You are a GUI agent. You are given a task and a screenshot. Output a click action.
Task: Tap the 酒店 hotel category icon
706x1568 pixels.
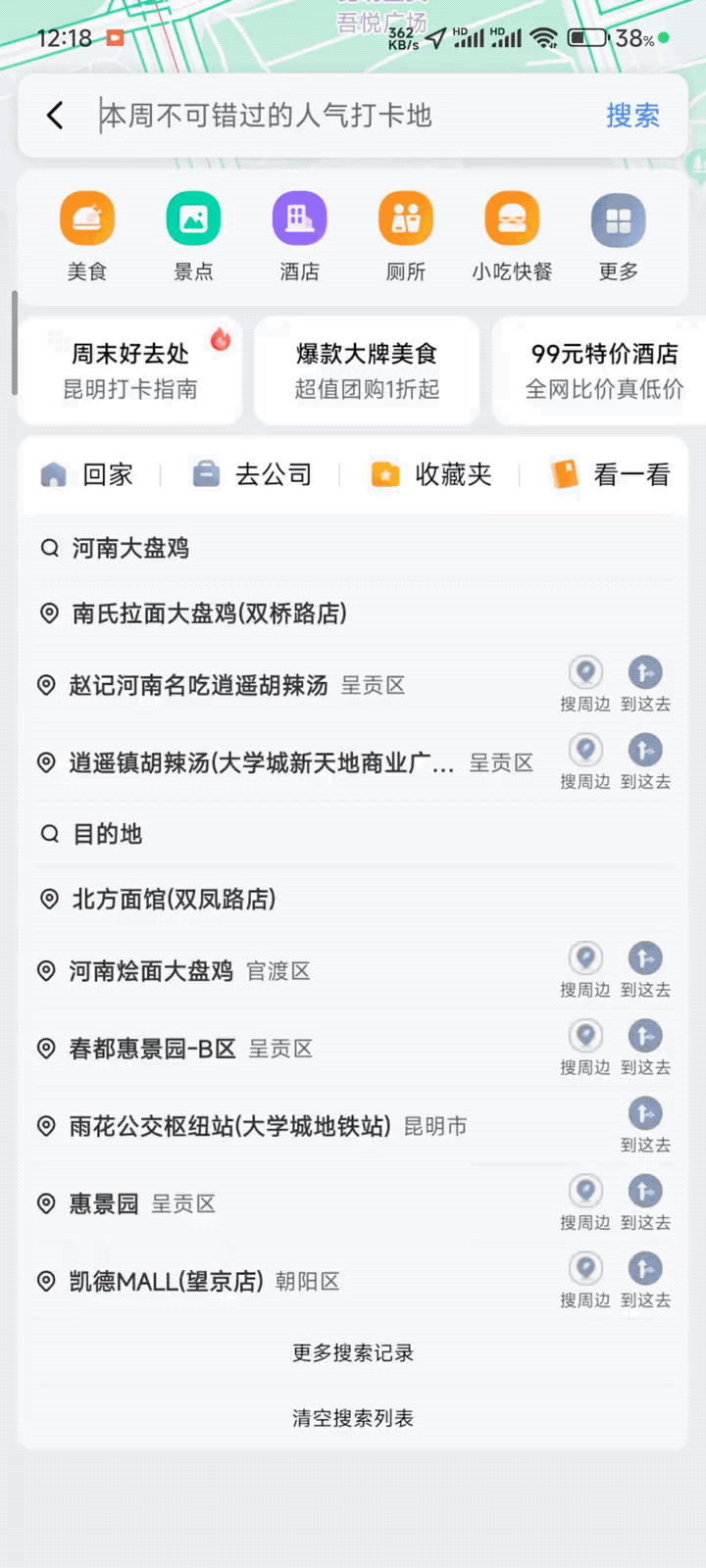(x=299, y=218)
